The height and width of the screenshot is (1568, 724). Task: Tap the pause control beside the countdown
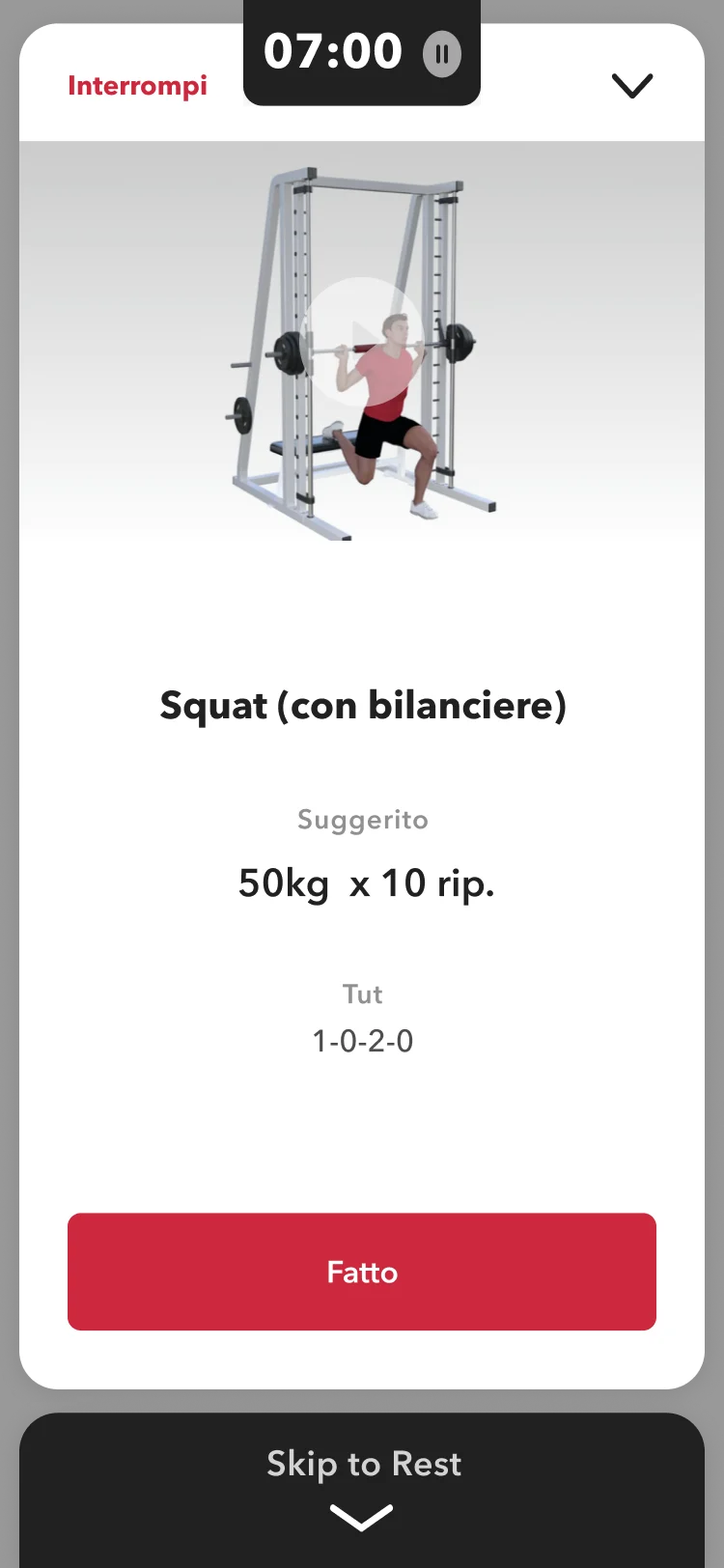point(440,53)
